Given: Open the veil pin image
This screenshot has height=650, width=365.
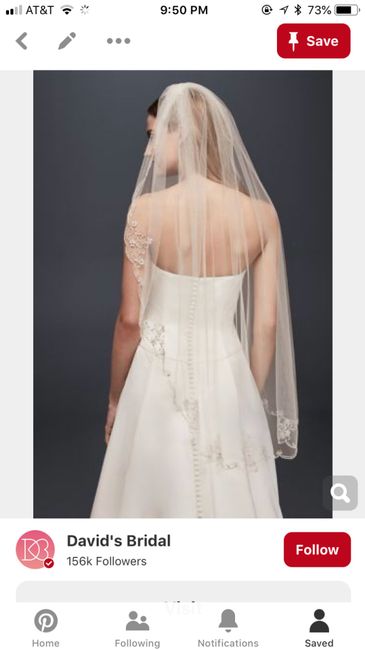Looking at the screenshot, I should (x=182, y=294).
